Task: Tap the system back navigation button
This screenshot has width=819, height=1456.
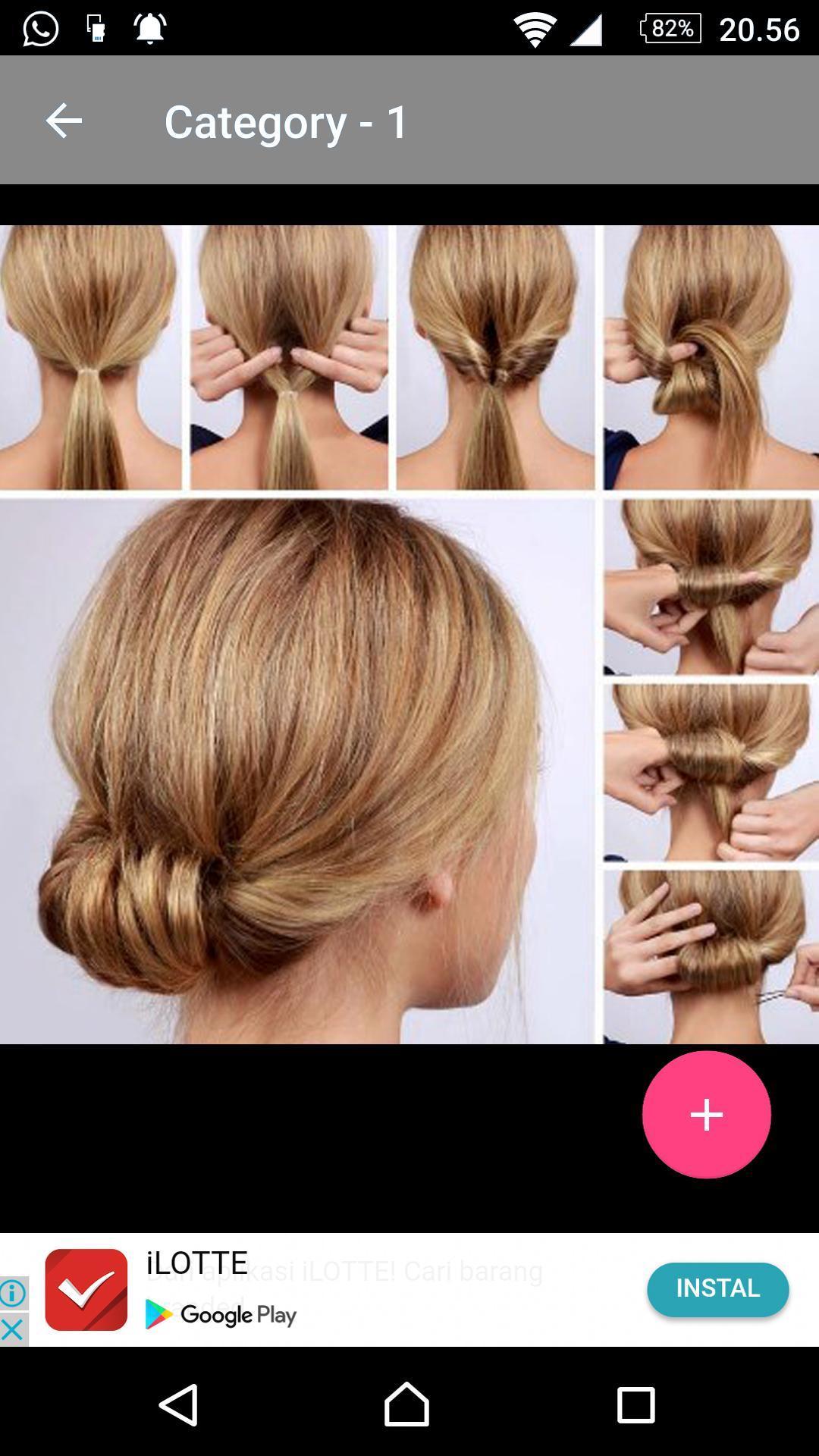Action: (179, 1404)
